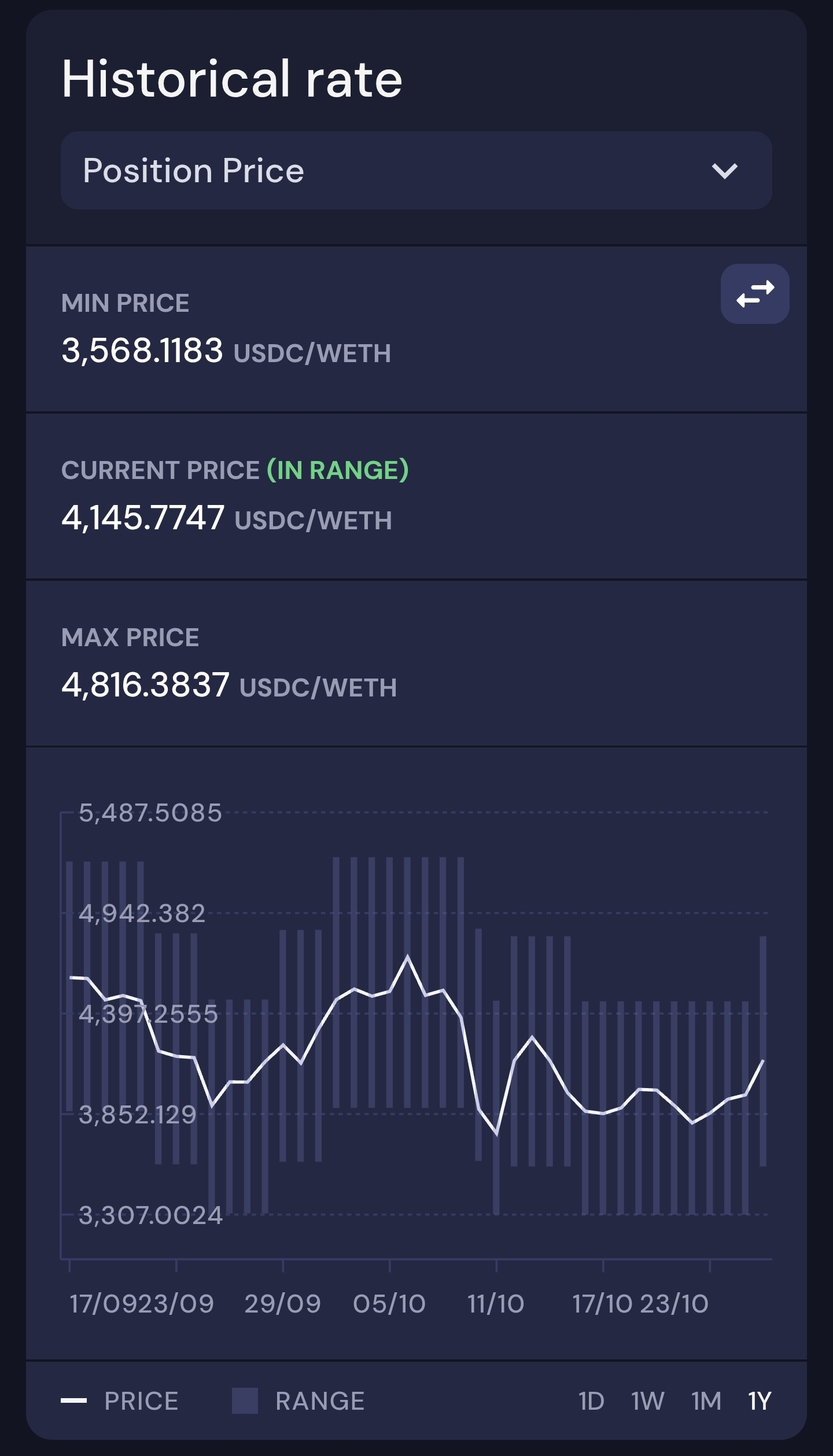833x1456 pixels.
Task: Swap the price token pair direction
Action: coord(754,294)
